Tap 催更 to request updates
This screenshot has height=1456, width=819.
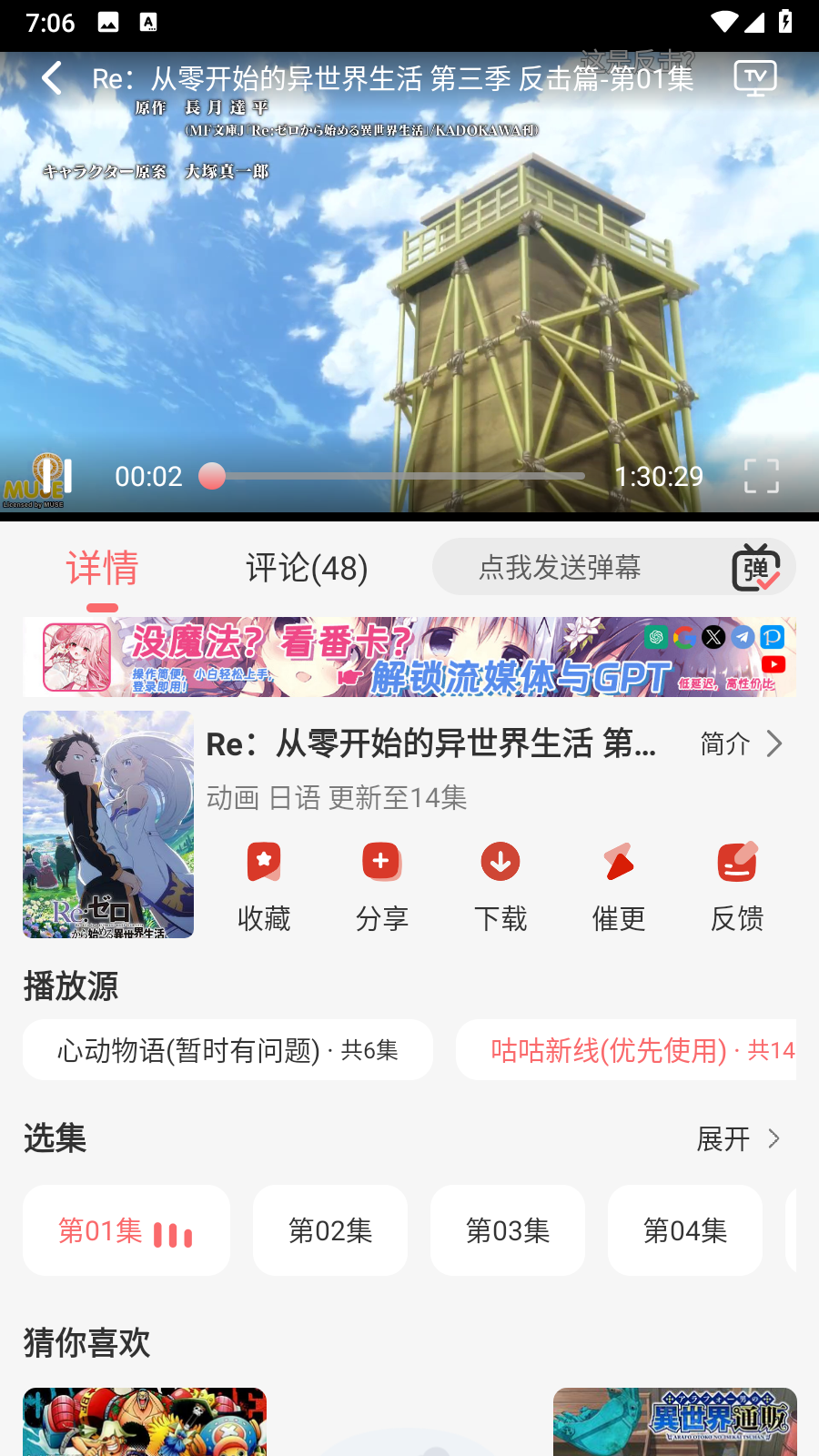click(x=619, y=885)
